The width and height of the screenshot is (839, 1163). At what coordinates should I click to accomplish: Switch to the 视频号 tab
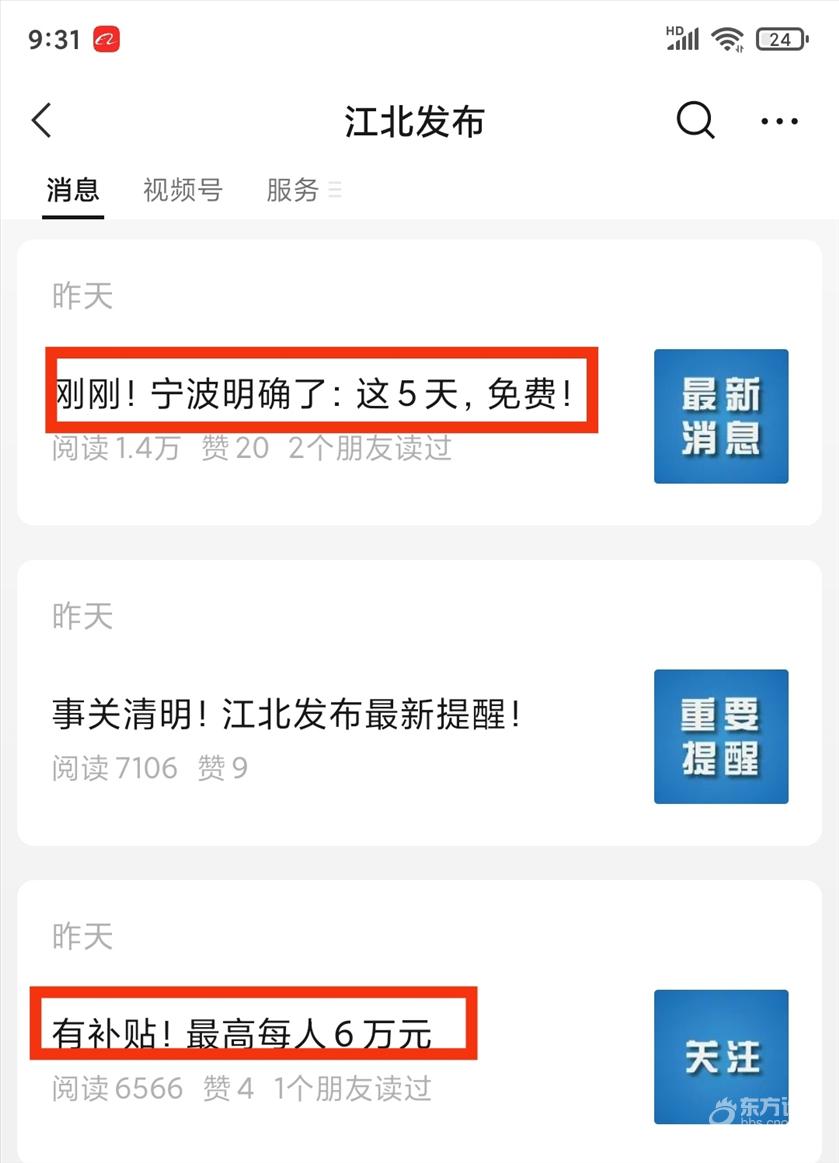coord(182,190)
